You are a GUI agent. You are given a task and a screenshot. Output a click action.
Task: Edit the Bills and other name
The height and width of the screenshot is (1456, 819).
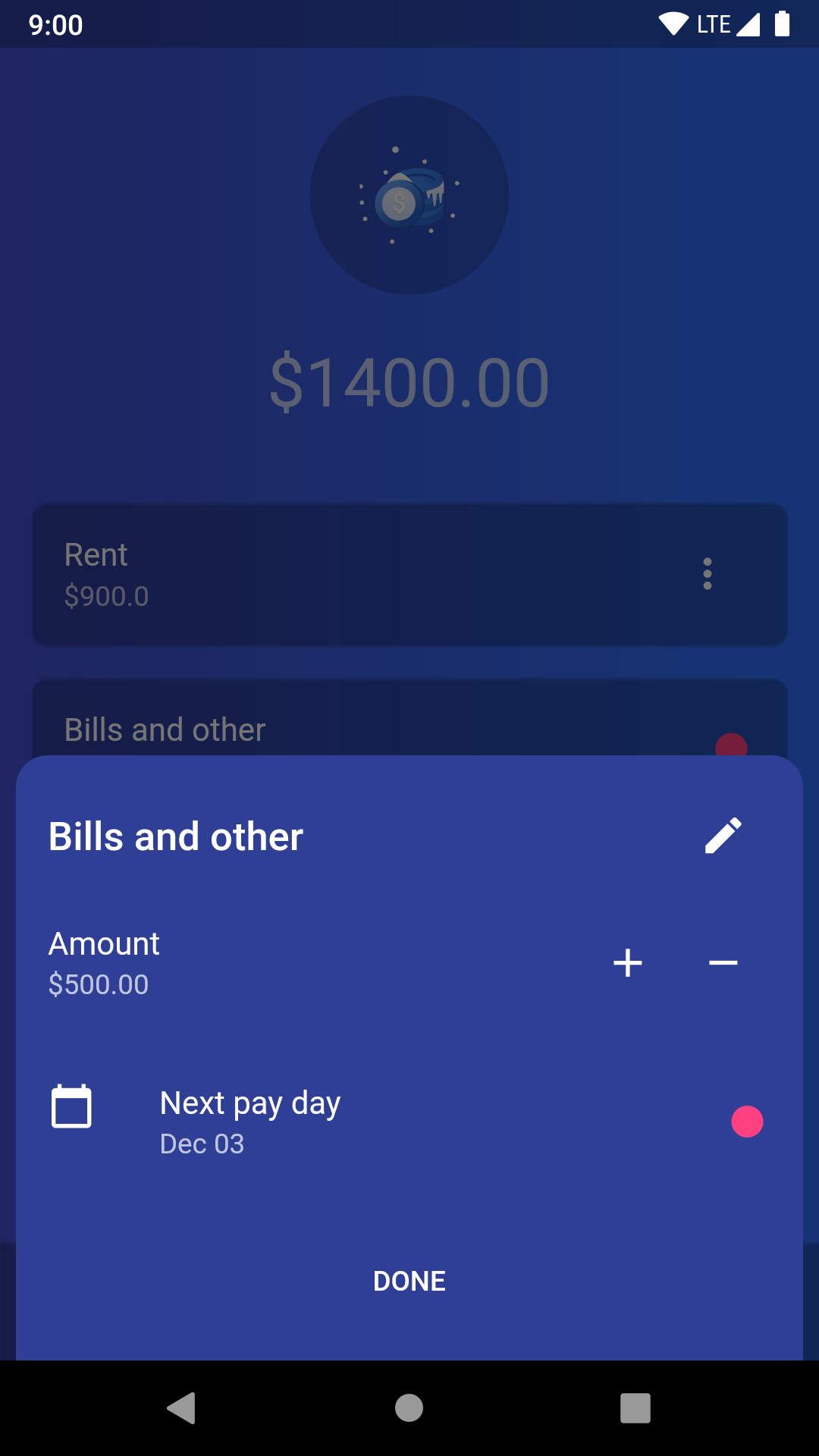click(723, 836)
